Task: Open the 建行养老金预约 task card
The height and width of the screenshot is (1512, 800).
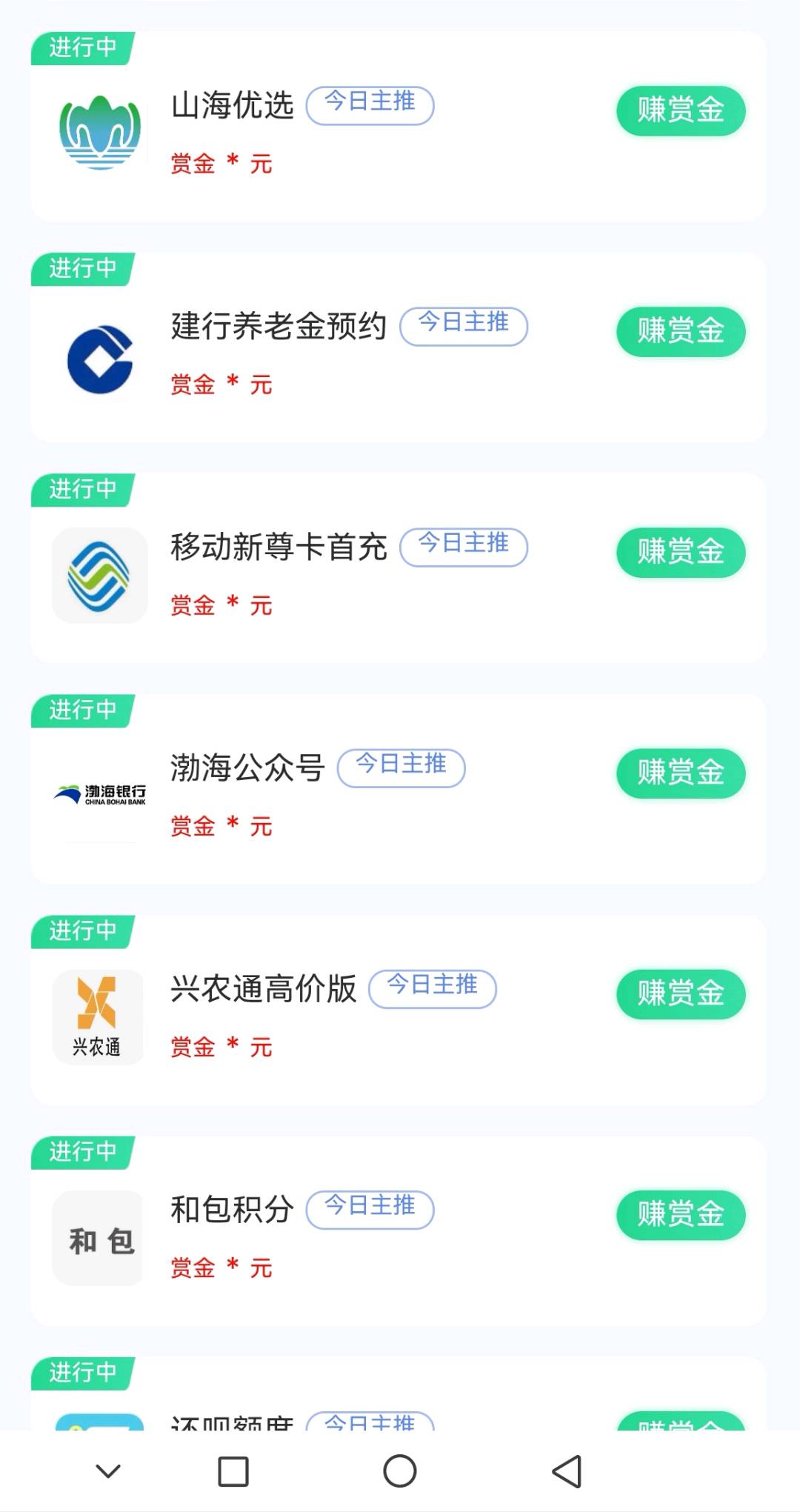Action: (x=399, y=347)
